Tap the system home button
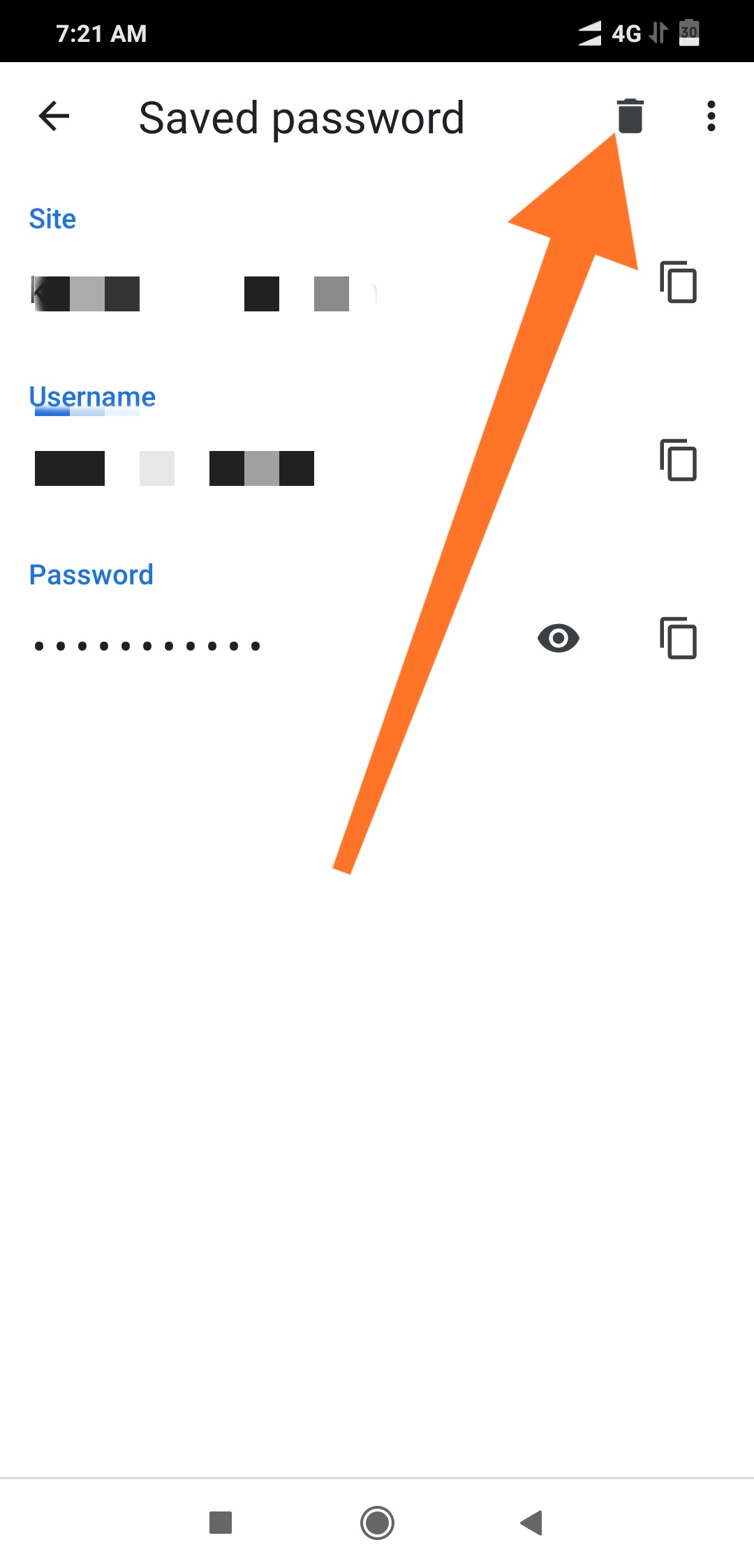This screenshot has width=754, height=1568. click(x=377, y=1523)
